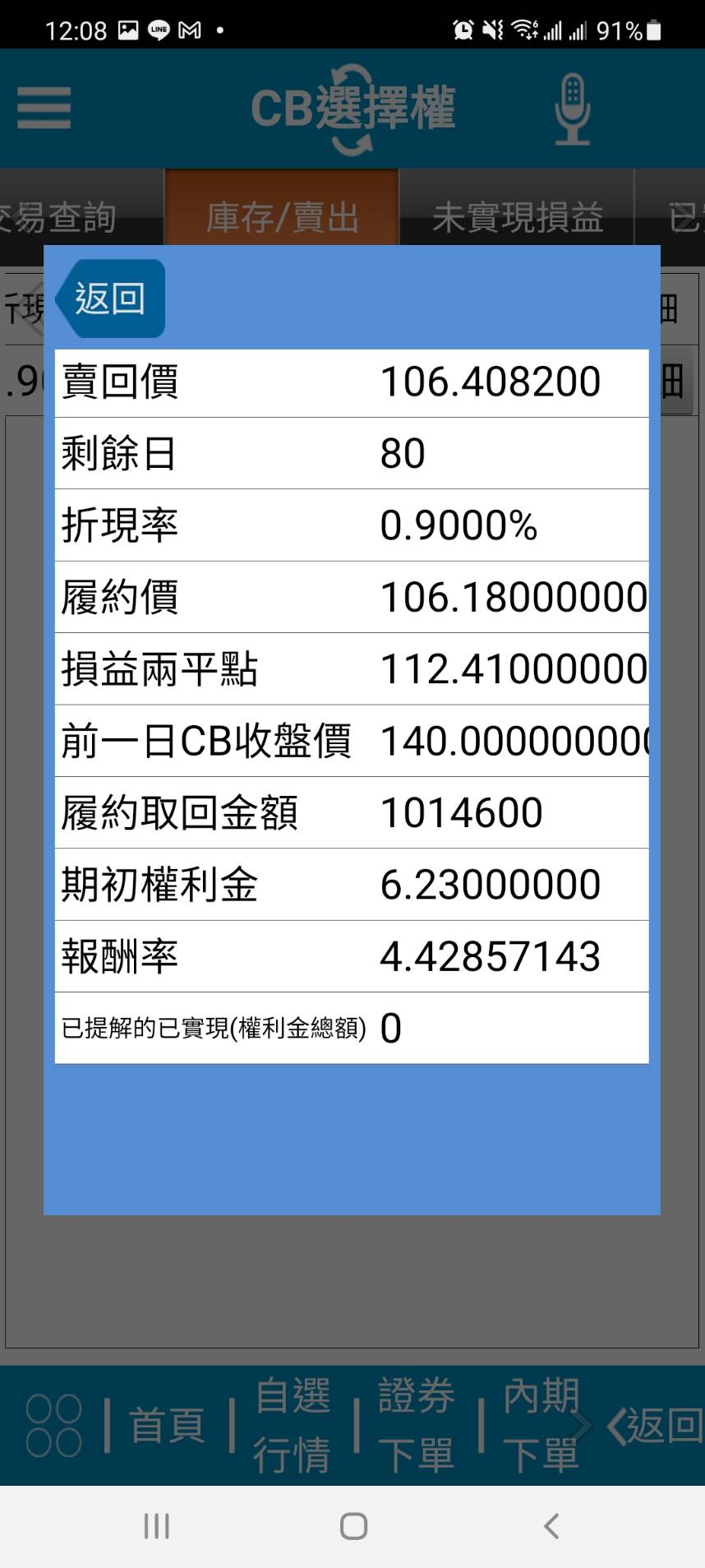The height and width of the screenshot is (1568, 705).
Task: Open the hamburger drawer menu
Action: point(44,108)
